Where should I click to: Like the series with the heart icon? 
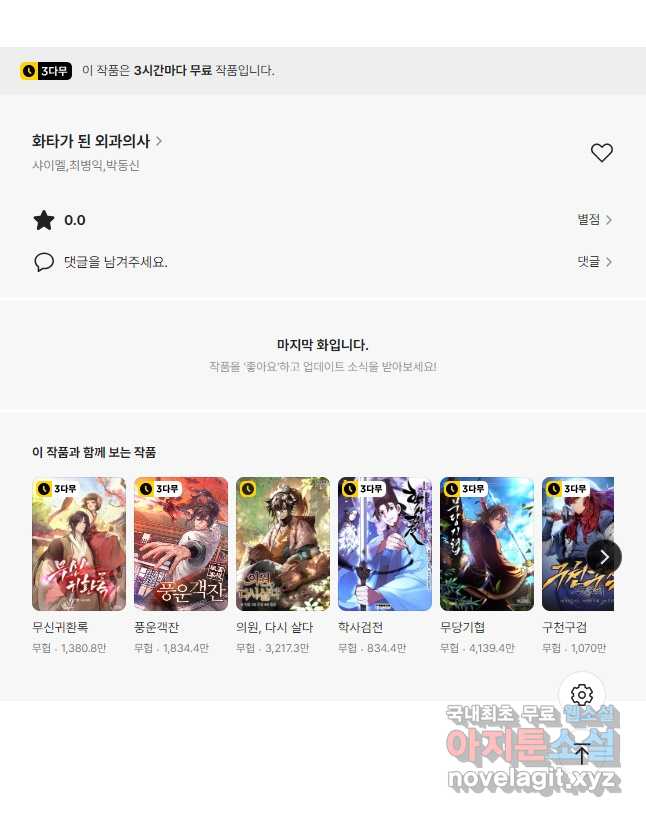pos(601,153)
